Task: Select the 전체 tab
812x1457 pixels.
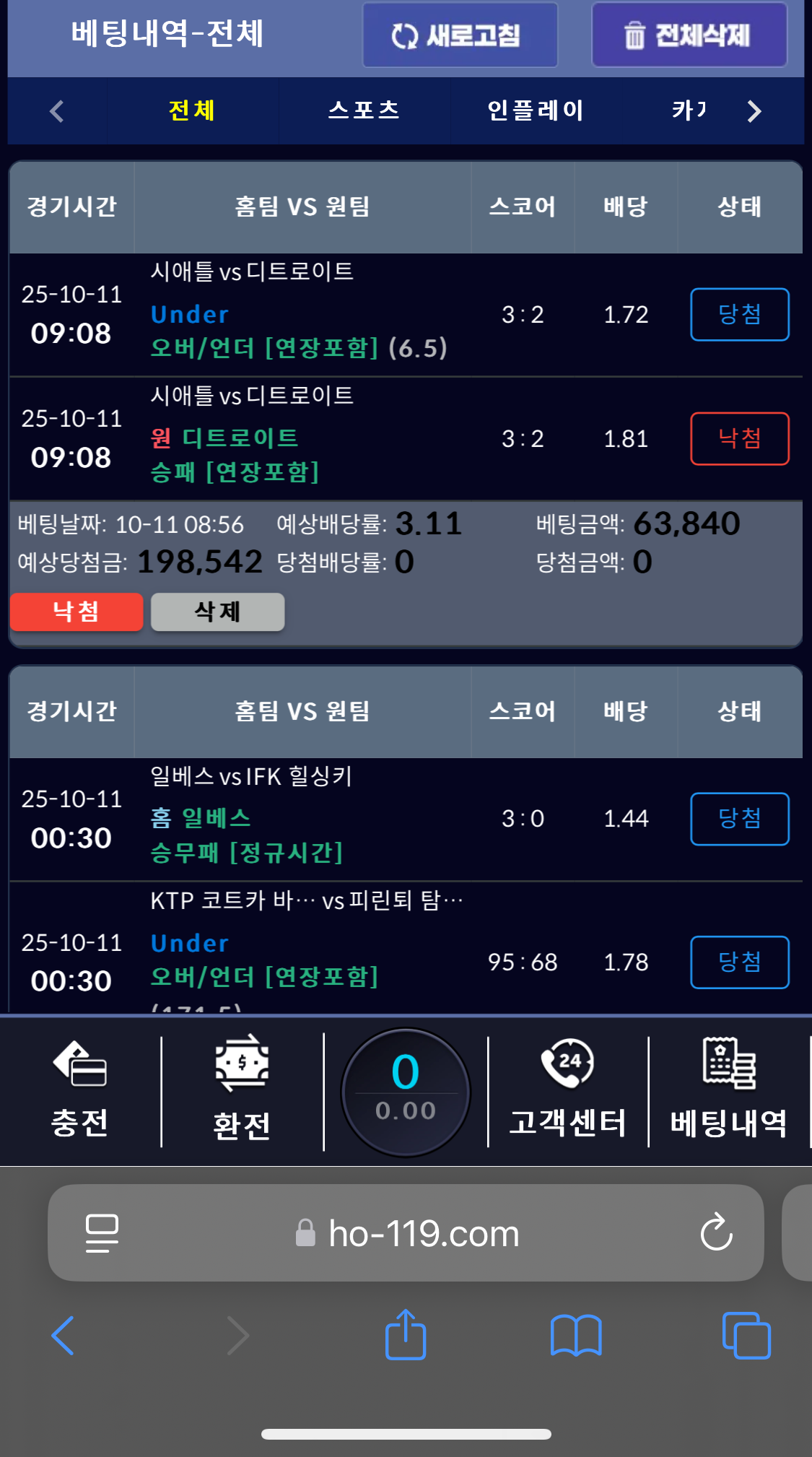Action: click(x=192, y=110)
